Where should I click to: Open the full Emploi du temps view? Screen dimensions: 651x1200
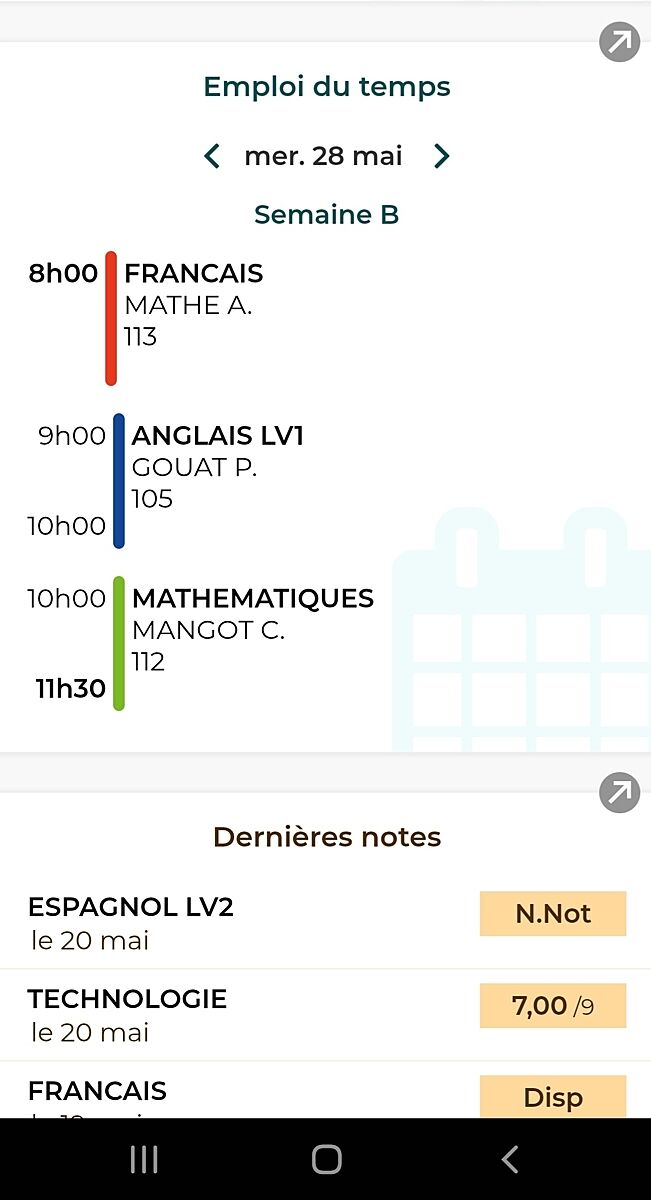[x=619, y=43]
